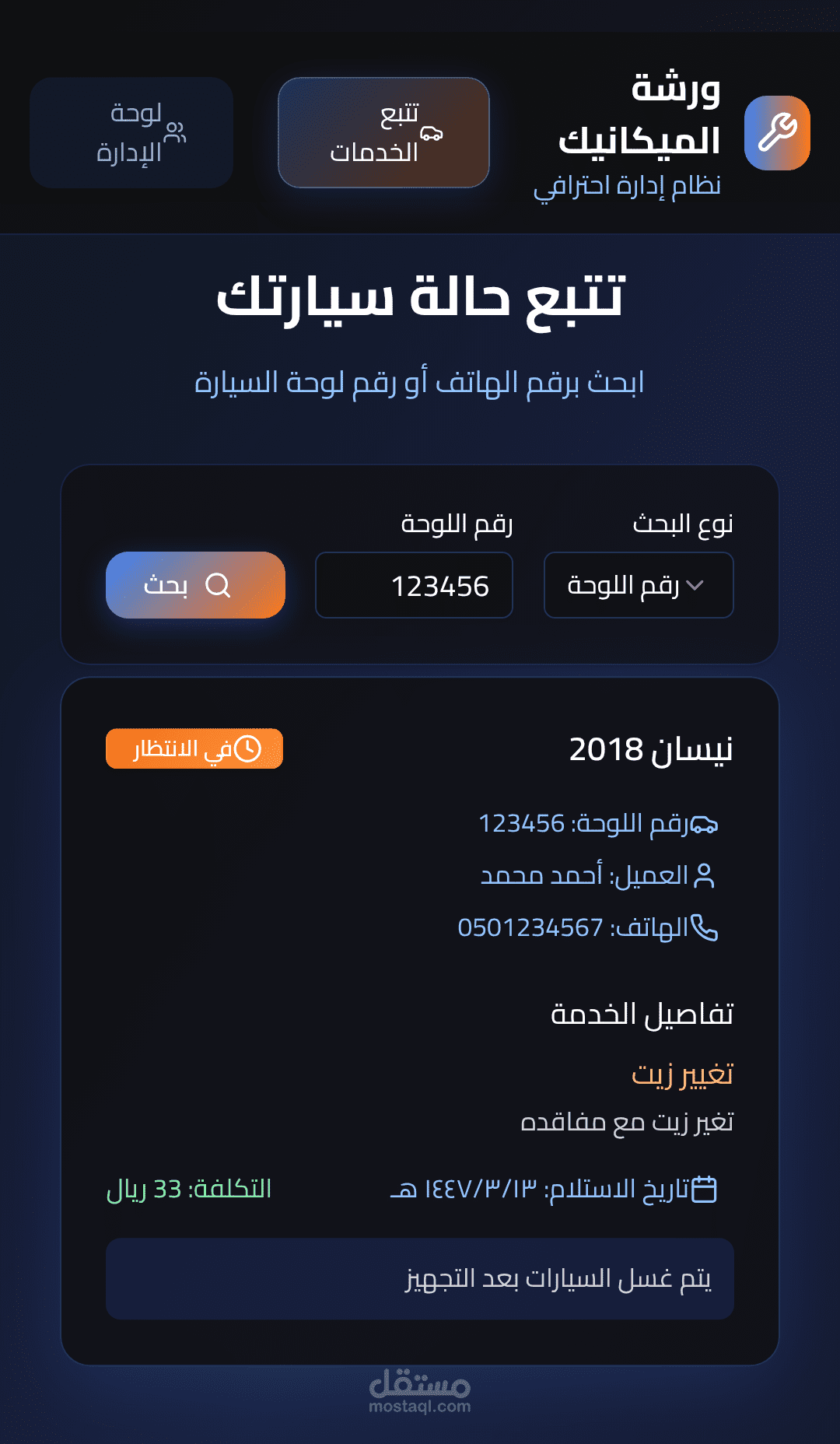Open the لوحة الإدارة tab

point(131,132)
